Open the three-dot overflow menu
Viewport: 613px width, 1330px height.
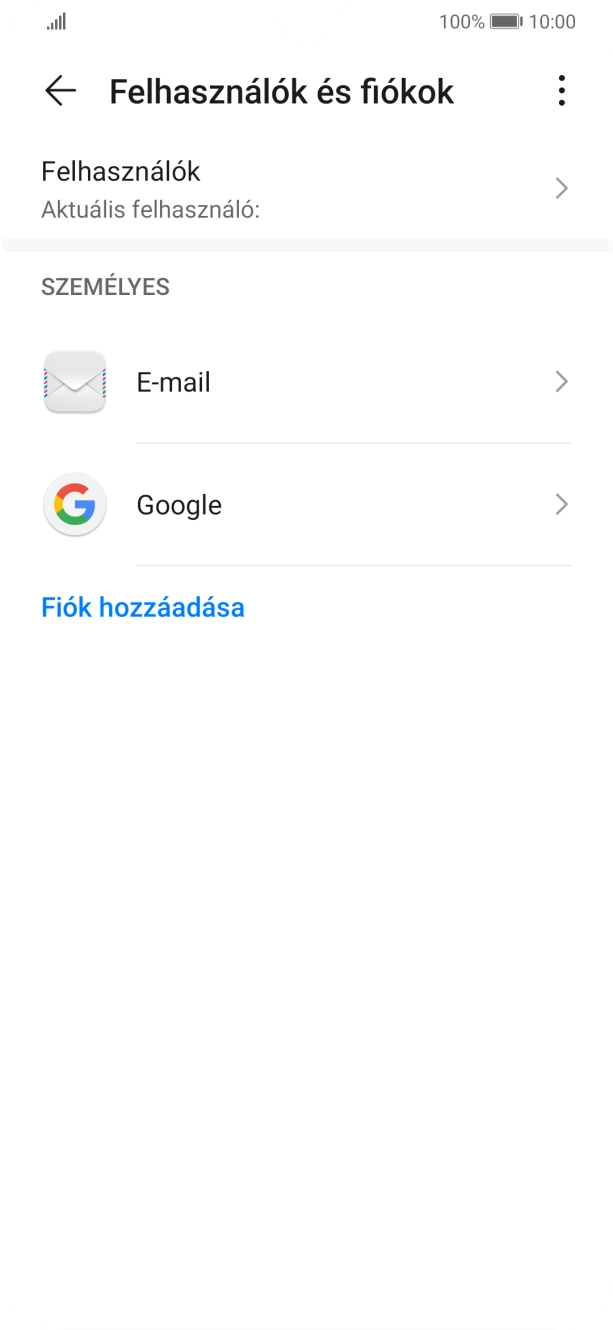tap(562, 91)
